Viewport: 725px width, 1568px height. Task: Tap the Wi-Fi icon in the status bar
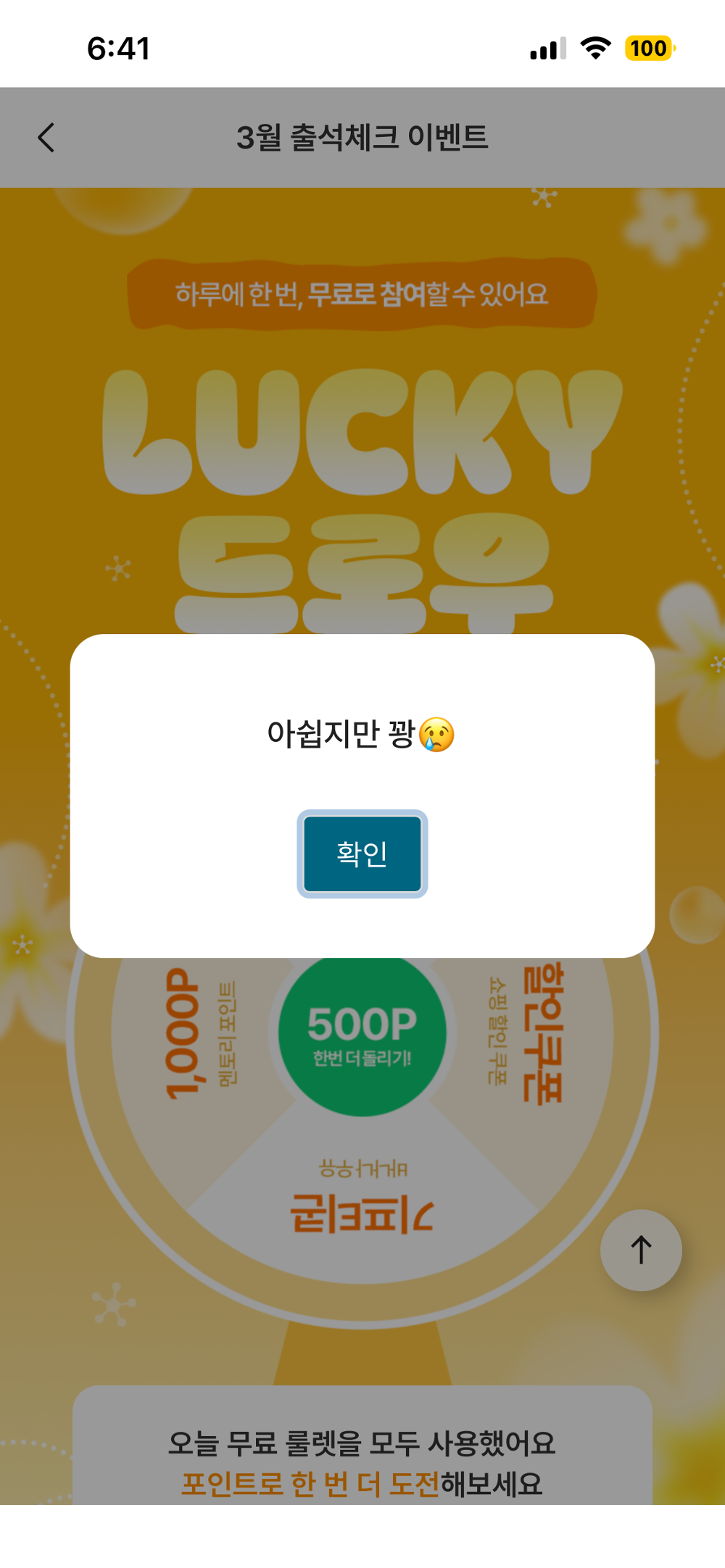click(594, 48)
